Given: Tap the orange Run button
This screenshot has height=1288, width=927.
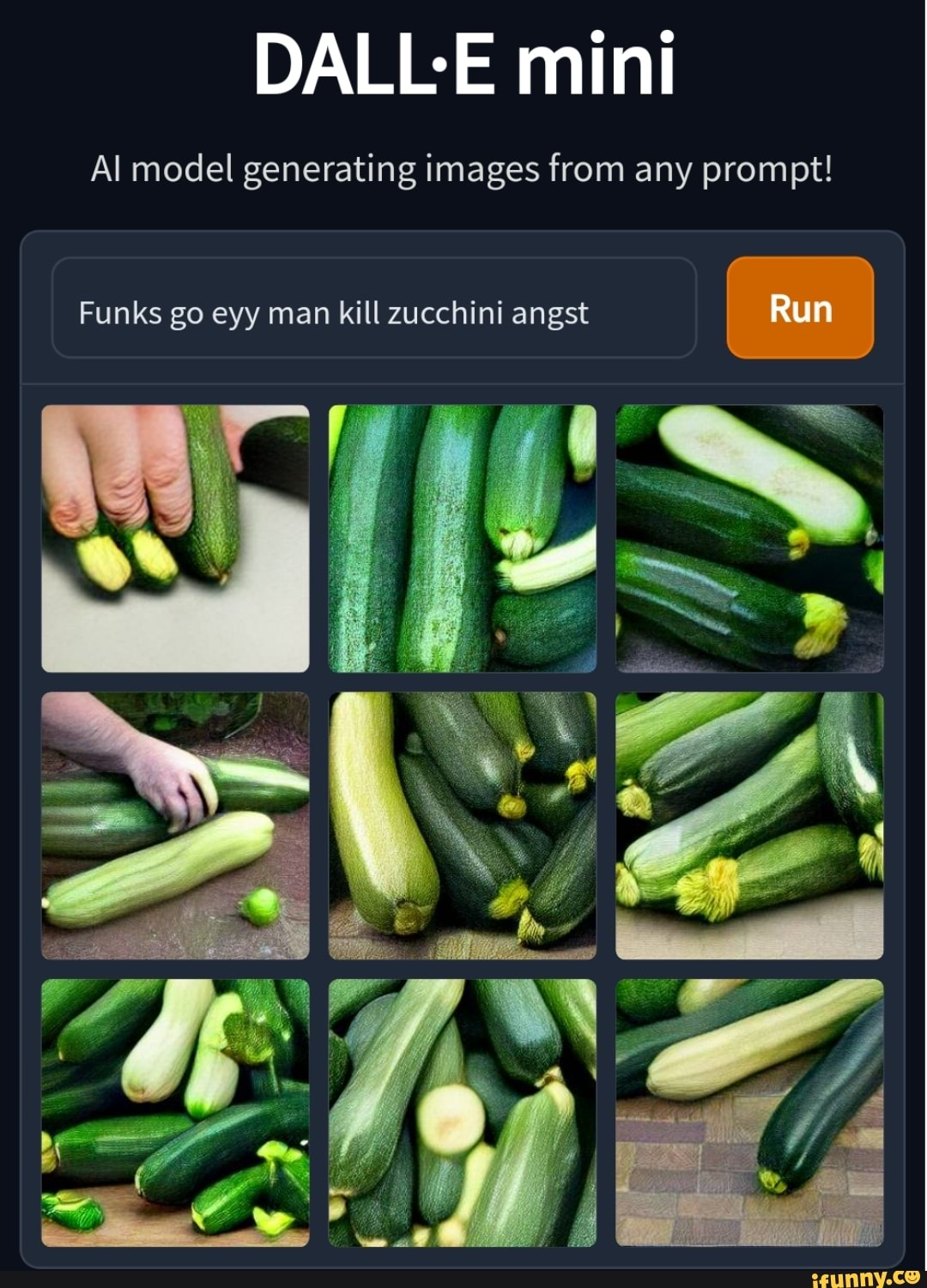Looking at the screenshot, I should click(799, 307).
